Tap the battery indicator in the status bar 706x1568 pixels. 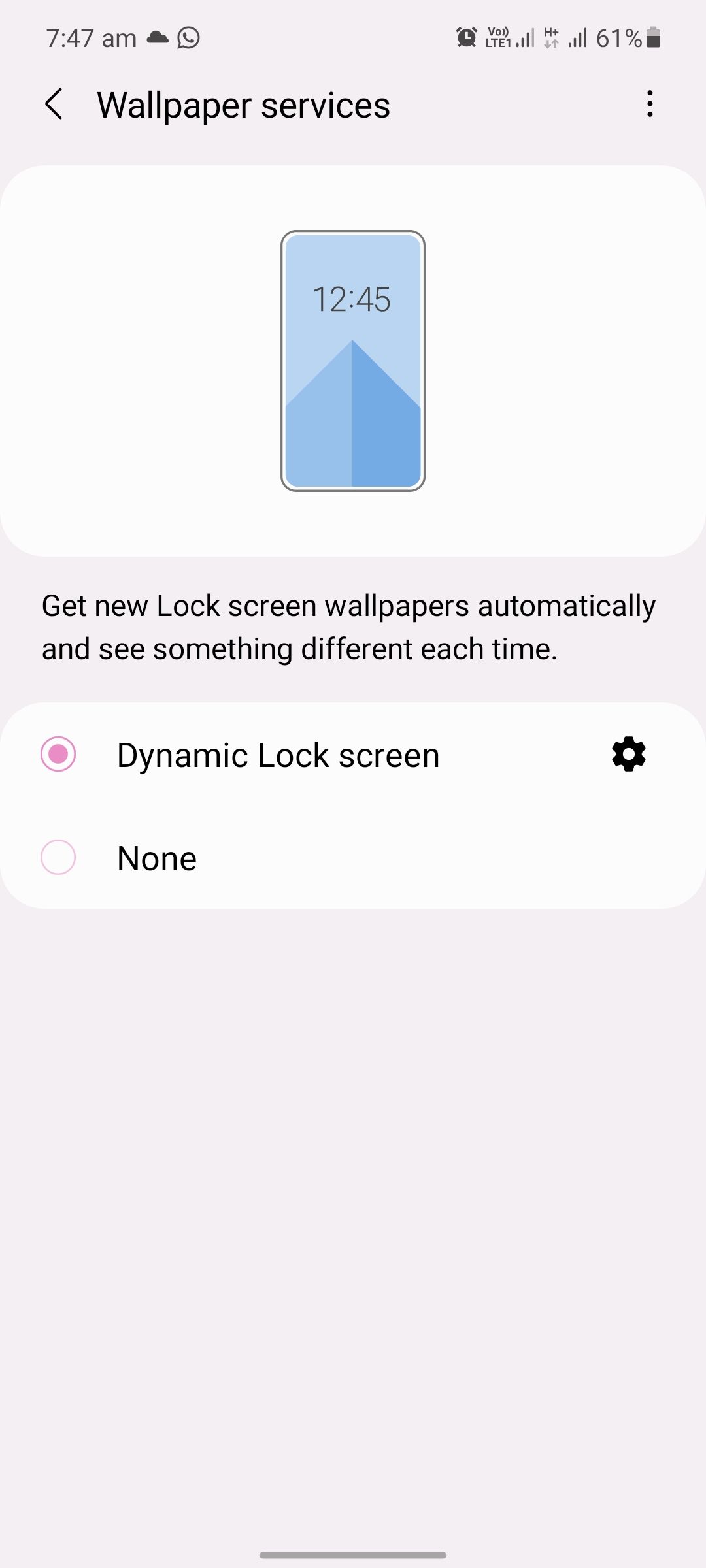[652, 38]
